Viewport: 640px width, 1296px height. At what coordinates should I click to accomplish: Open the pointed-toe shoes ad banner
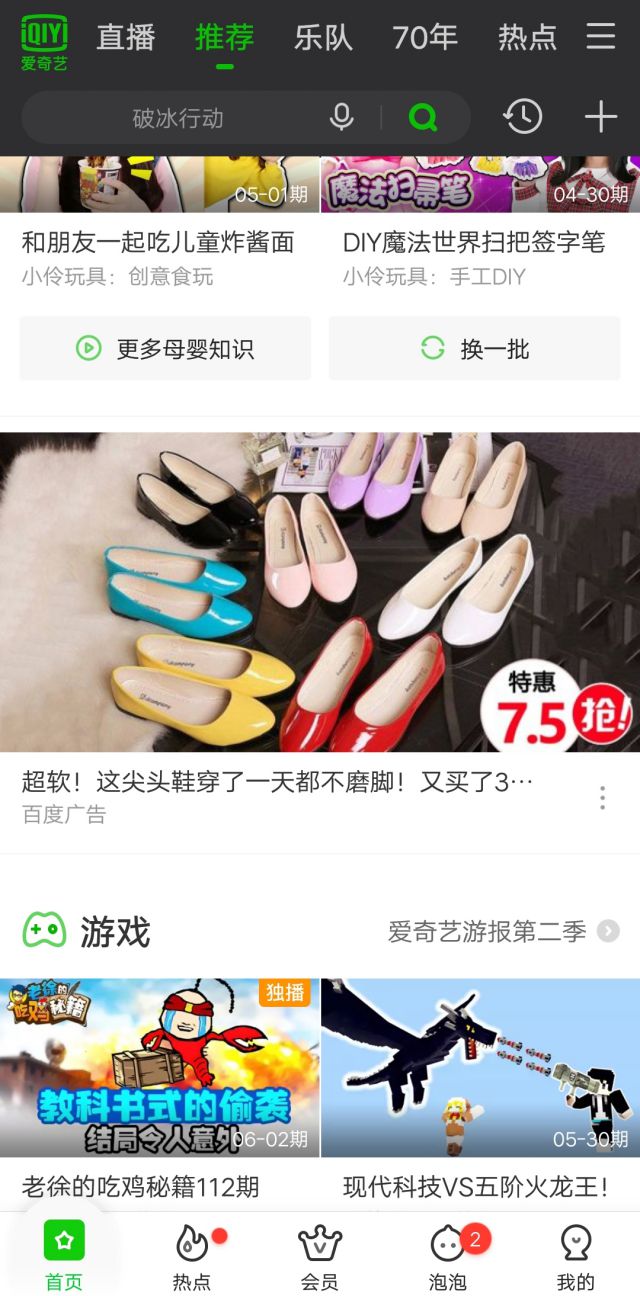coord(320,592)
